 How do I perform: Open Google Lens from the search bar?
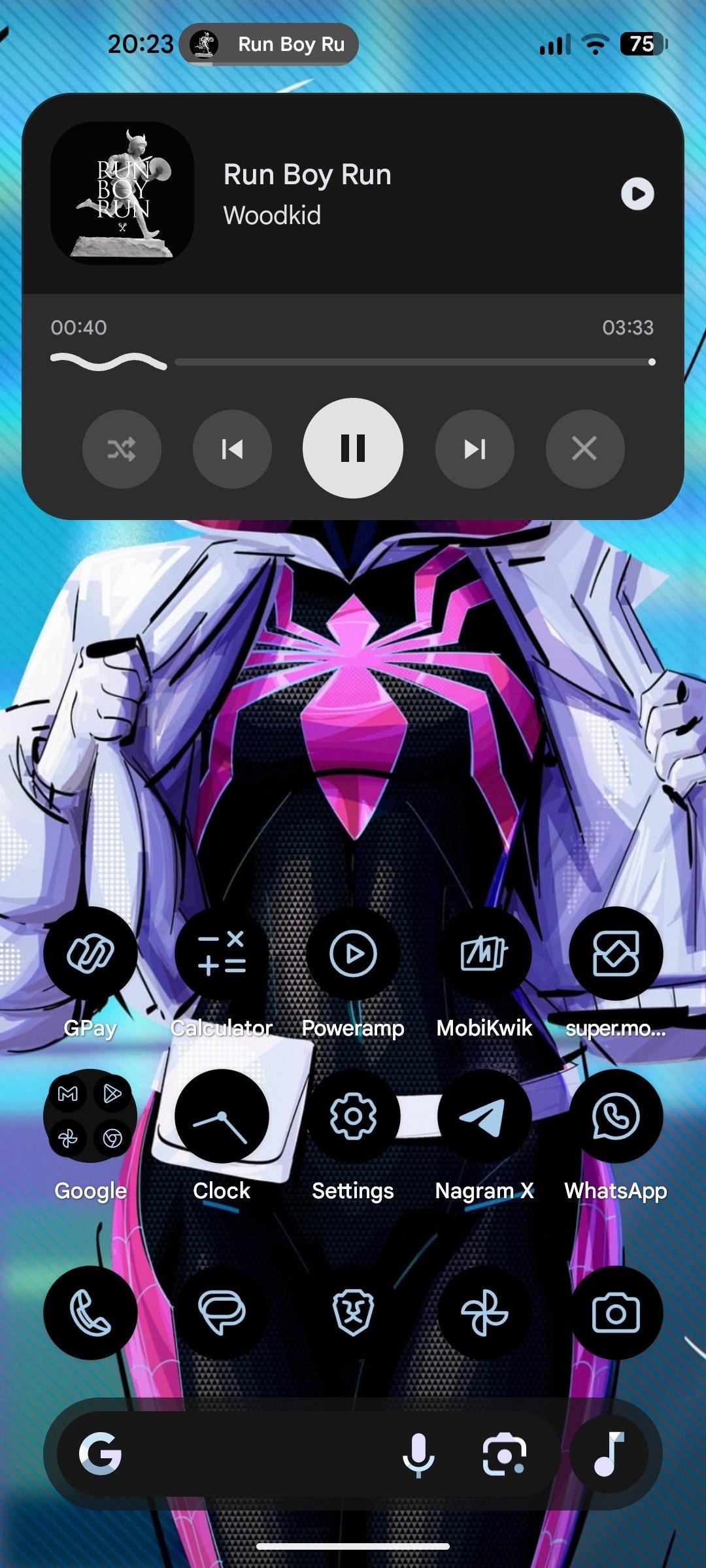pyautogui.click(x=503, y=1455)
